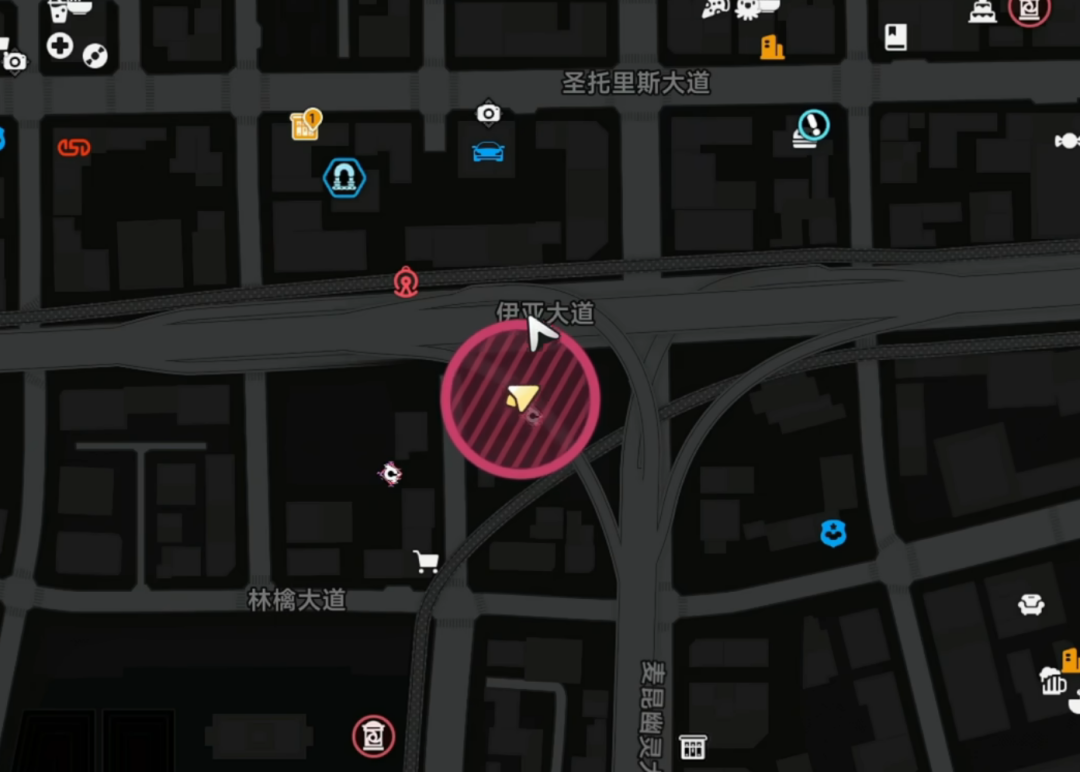Select the plain orange building marker near the top

click(772, 46)
